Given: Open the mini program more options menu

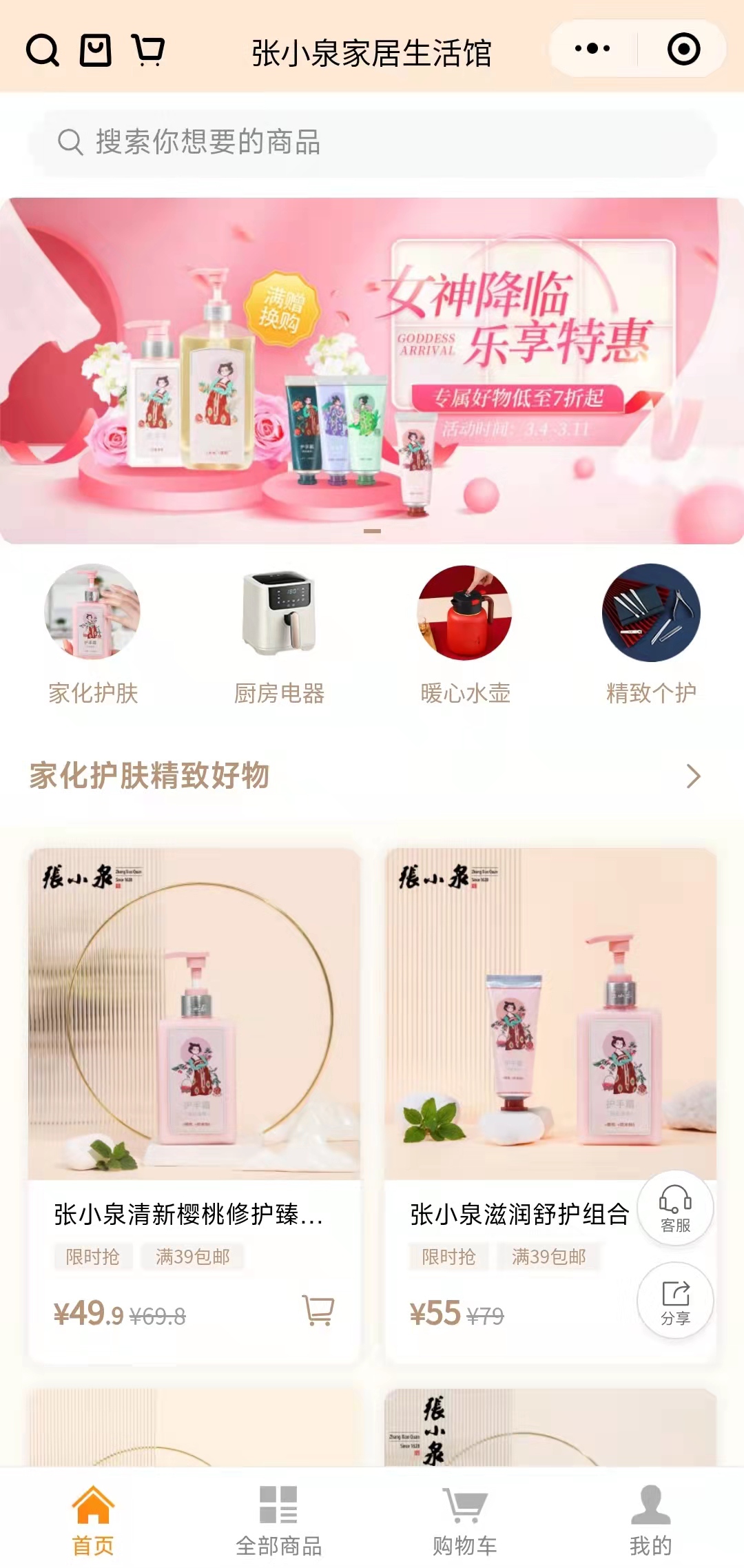Looking at the screenshot, I should pos(592,49).
